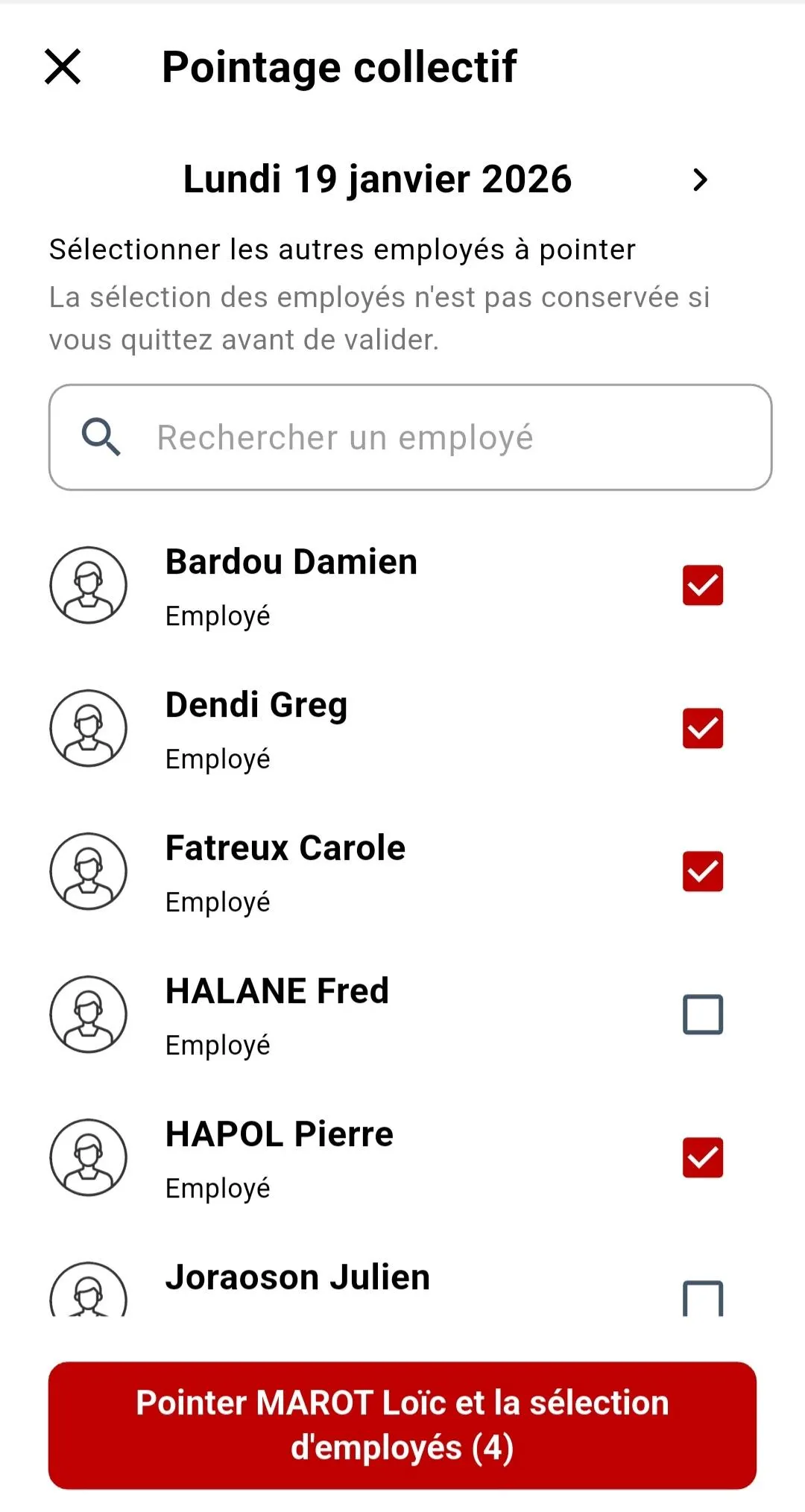The height and width of the screenshot is (1512, 805).
Task: Go to the next day arrow
Action: point(700,180)
